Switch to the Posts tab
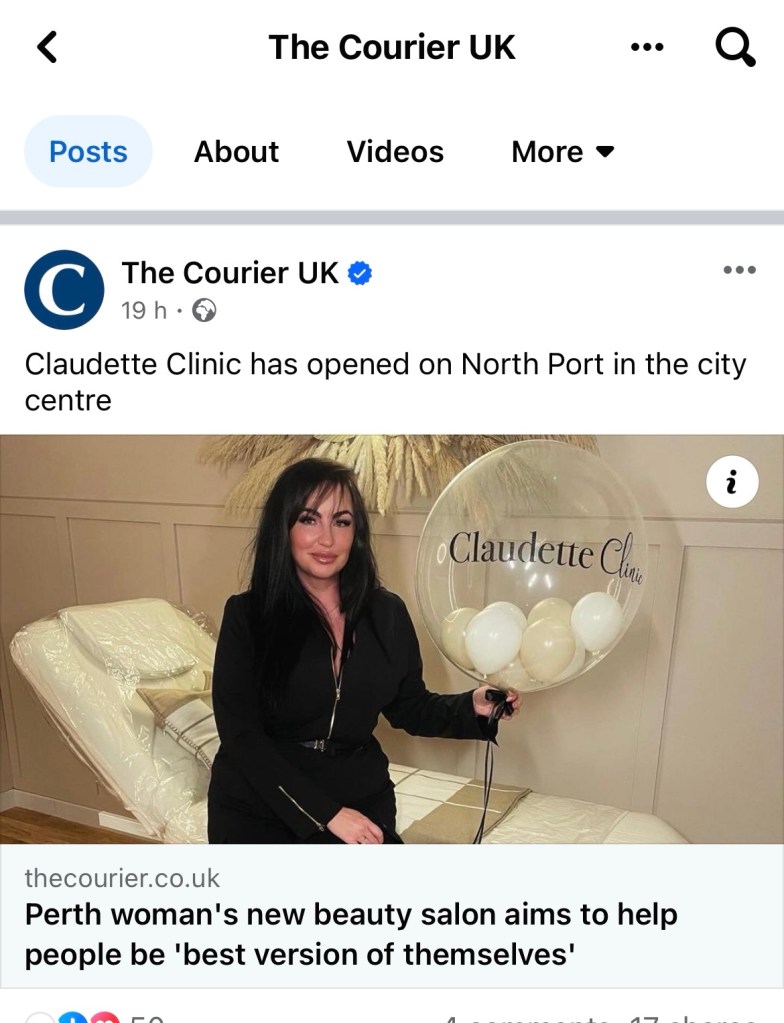The height and width of the screenshot is (1023, 784). click(88, 152)
